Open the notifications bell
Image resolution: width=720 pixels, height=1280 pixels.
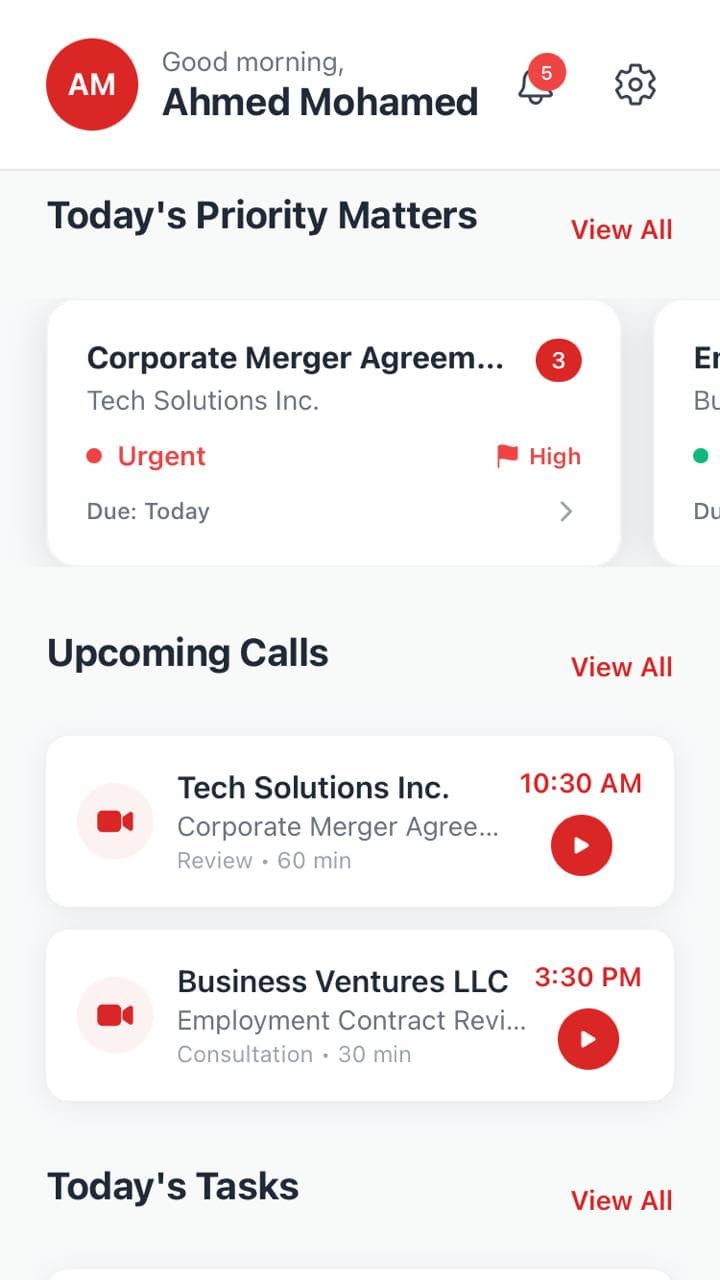tap(537, 85)
